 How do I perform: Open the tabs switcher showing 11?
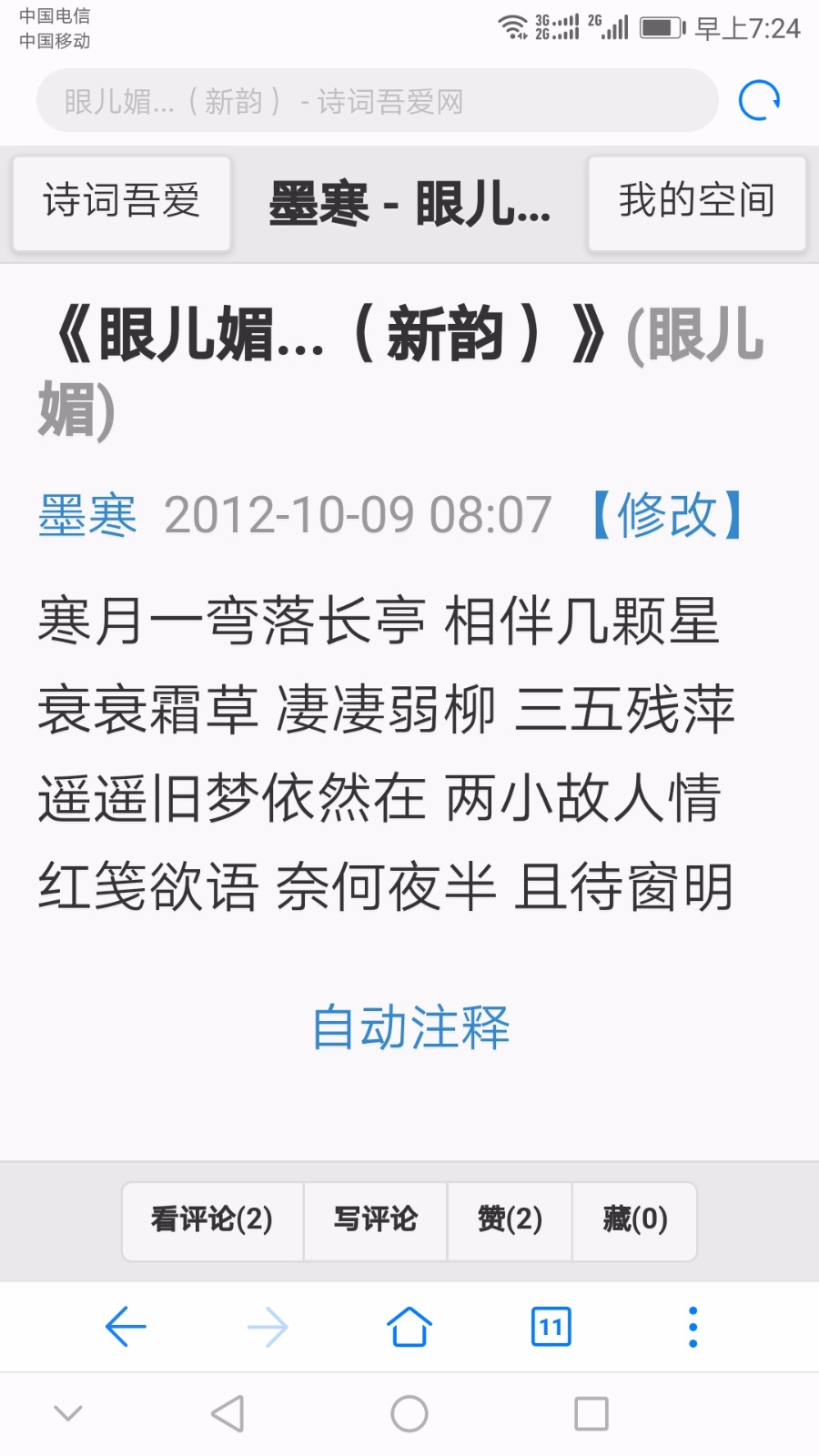[551, 1327]
